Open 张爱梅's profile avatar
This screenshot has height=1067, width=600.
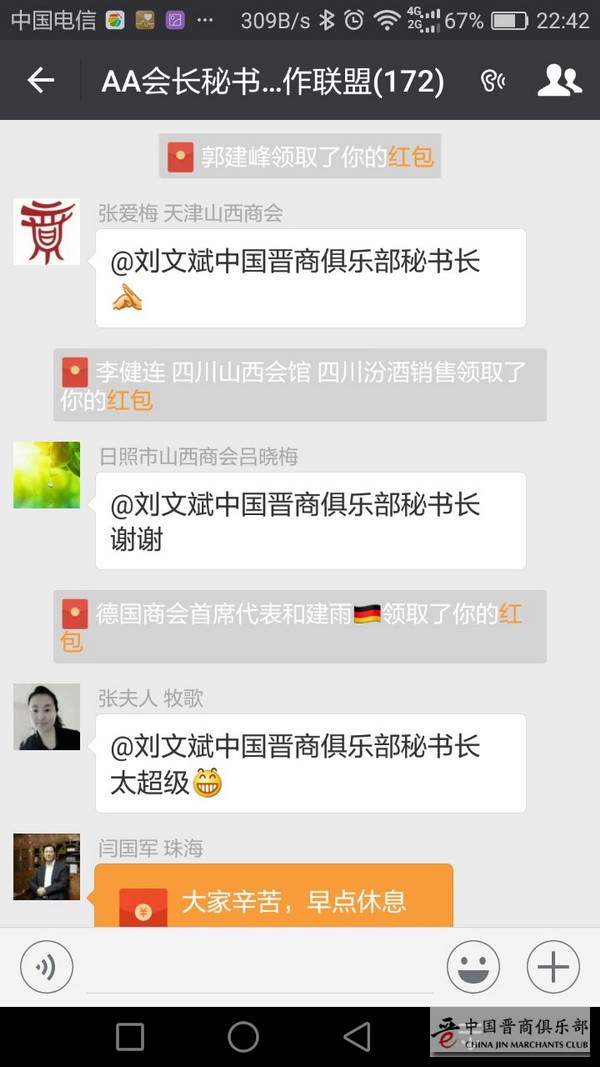click(x=46, y=232)
